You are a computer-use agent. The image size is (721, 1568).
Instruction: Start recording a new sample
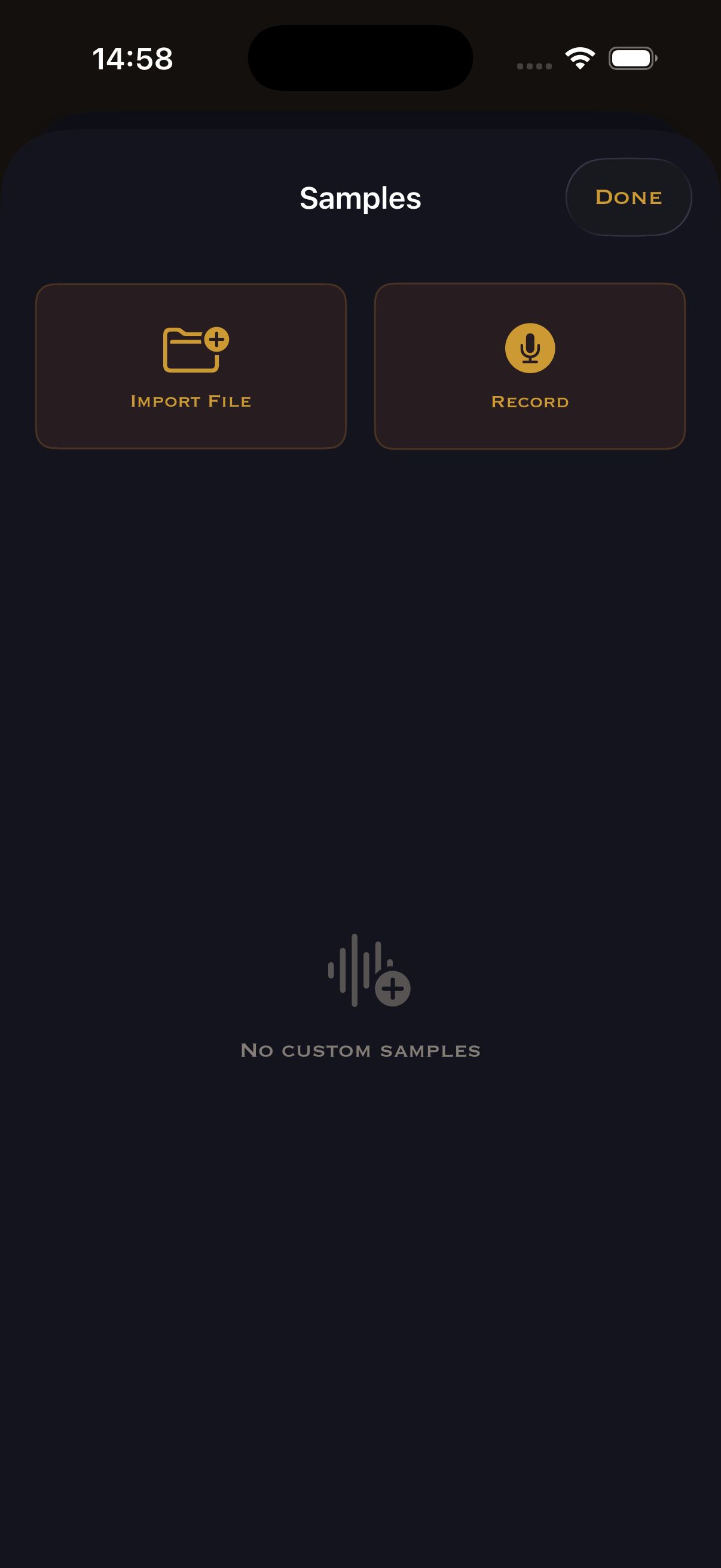point(529,367)
